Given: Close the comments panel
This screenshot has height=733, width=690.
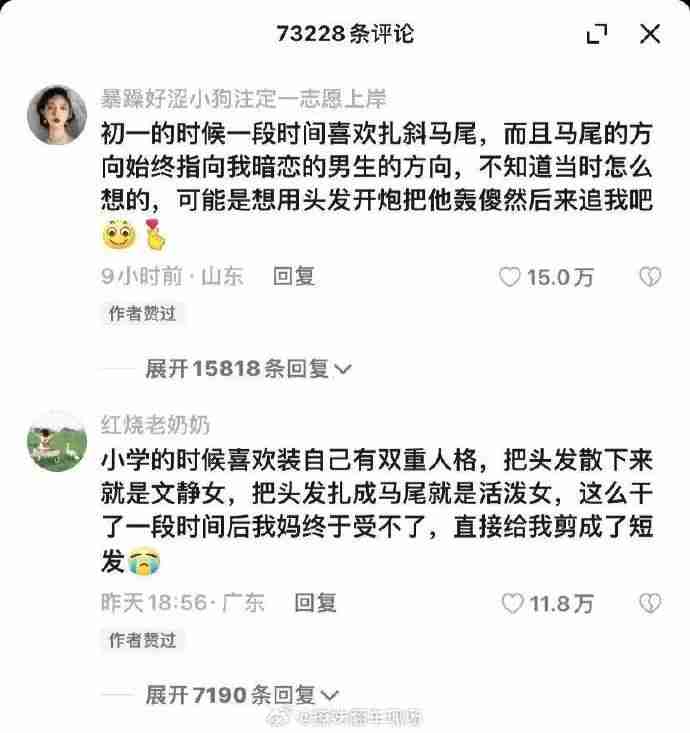Looking at the screenshot, I should [650, 34].
